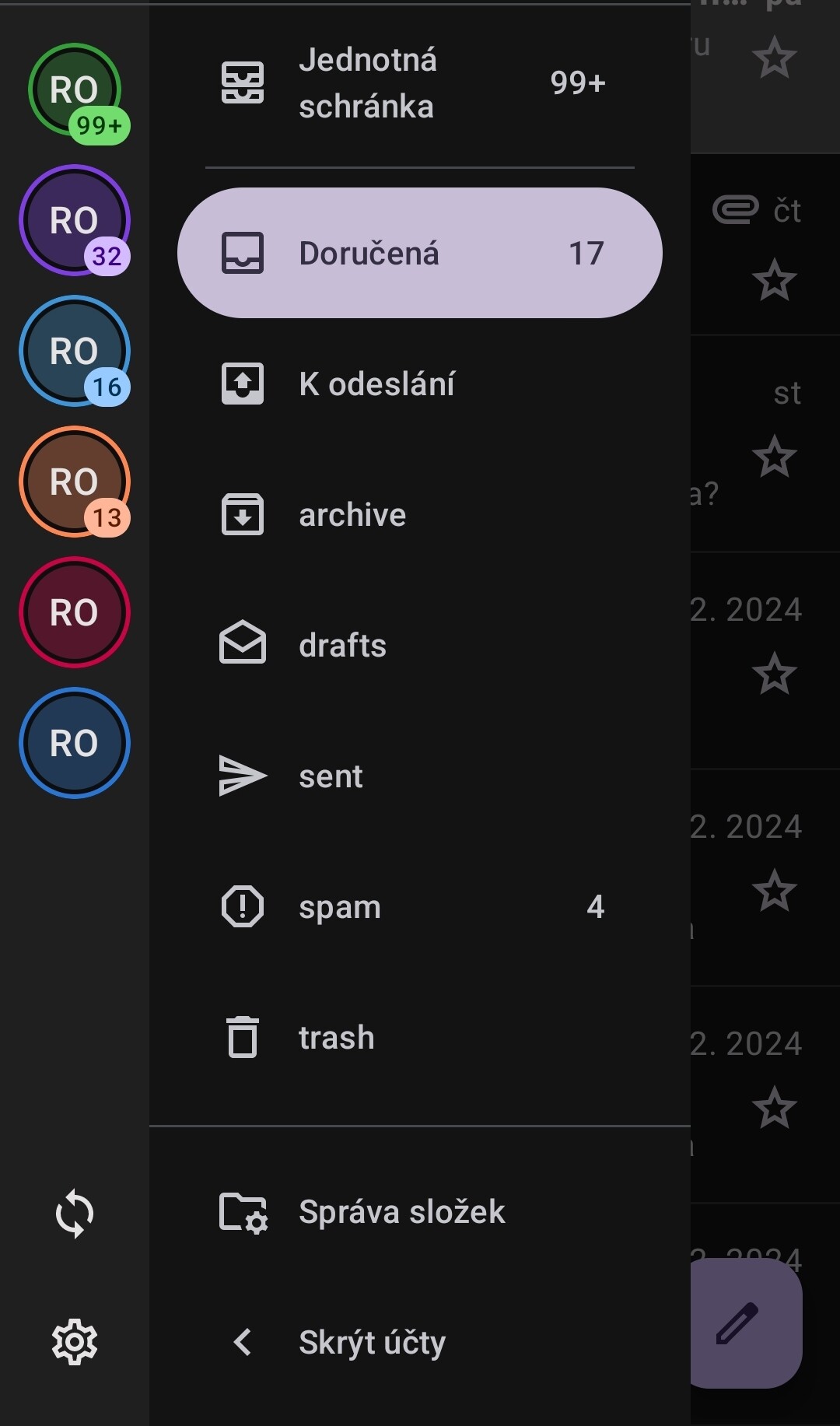Viewport: 840px width, 1426px height.
Task: Switch to the dark blue RO account
Action: [75, 743]
